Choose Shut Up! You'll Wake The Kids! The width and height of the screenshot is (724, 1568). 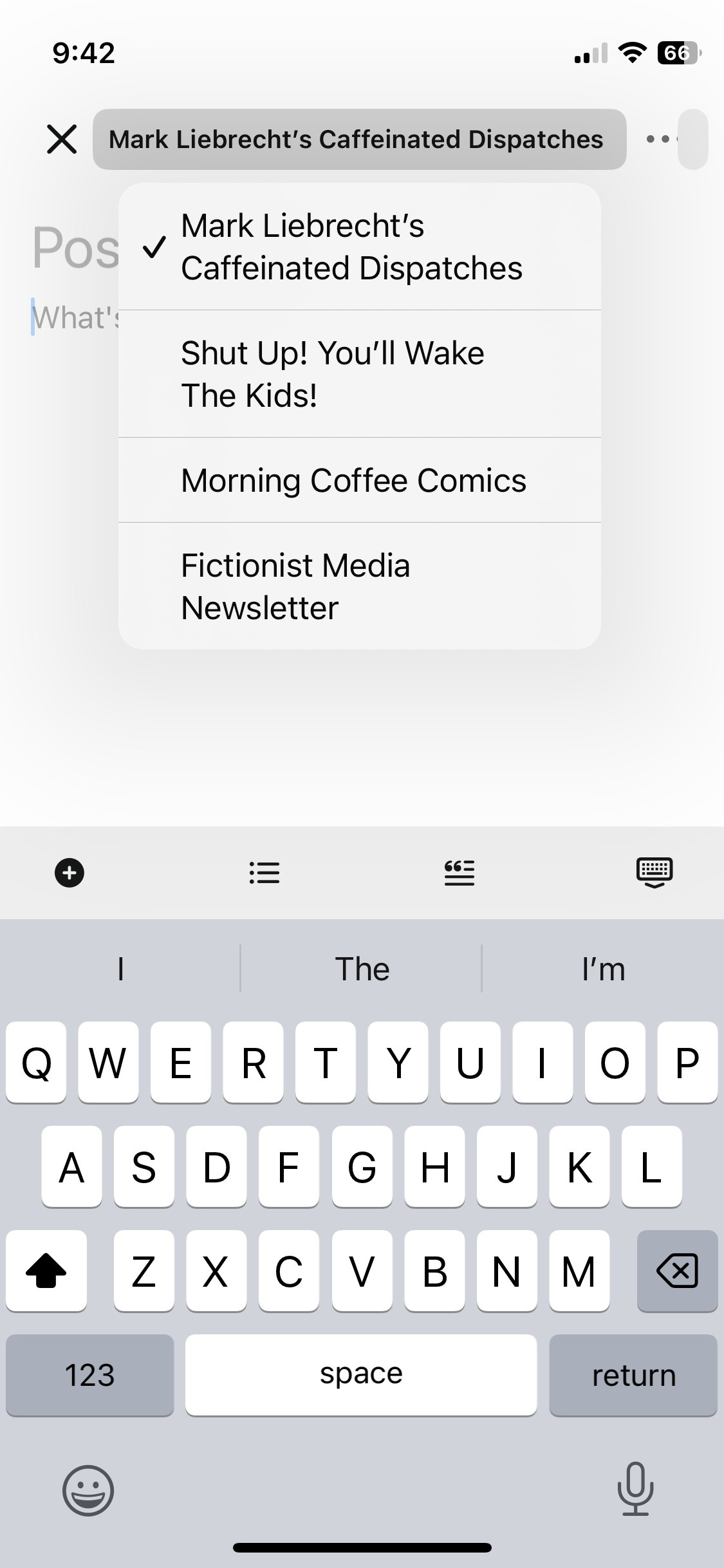click(x=359, y=374)
